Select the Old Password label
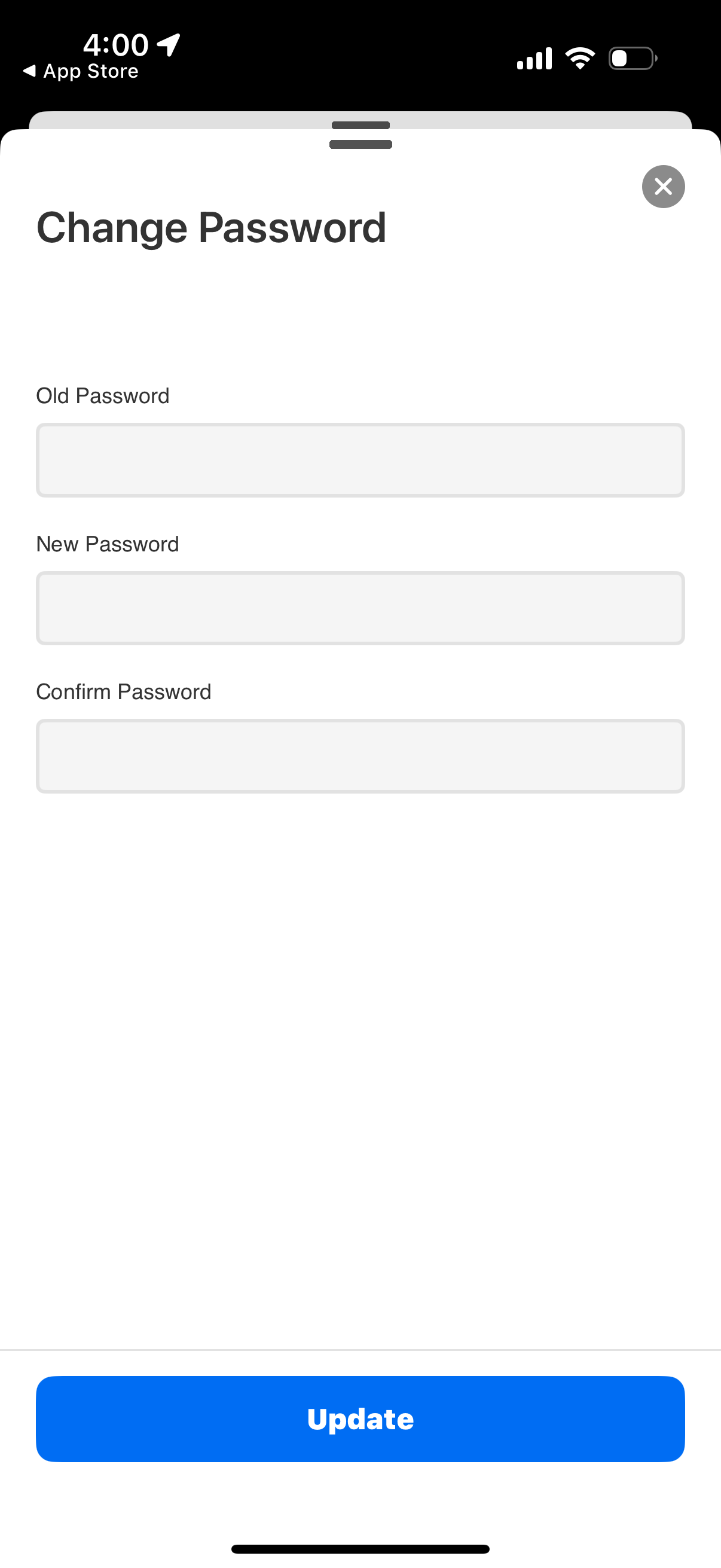Image resolution: width=721 pixels, height=1568 pixels. pyautogui.click(x=103, y=396)
